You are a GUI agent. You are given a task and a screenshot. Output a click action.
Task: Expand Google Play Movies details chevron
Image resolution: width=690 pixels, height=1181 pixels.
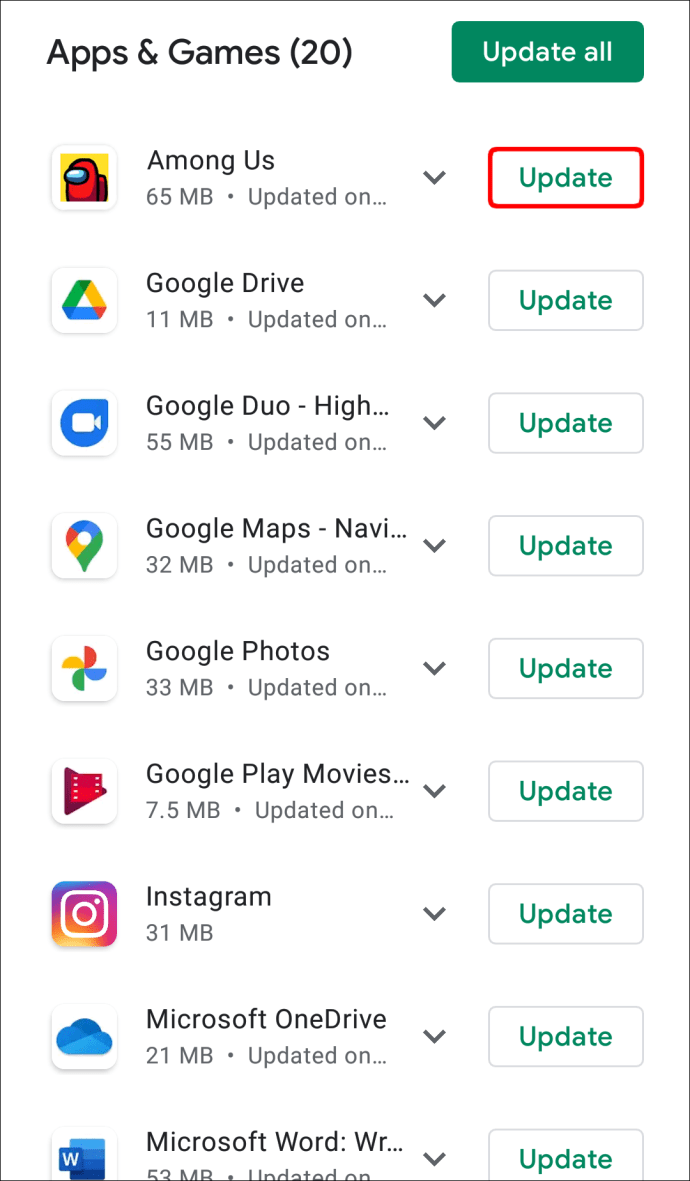pos(434,791)
